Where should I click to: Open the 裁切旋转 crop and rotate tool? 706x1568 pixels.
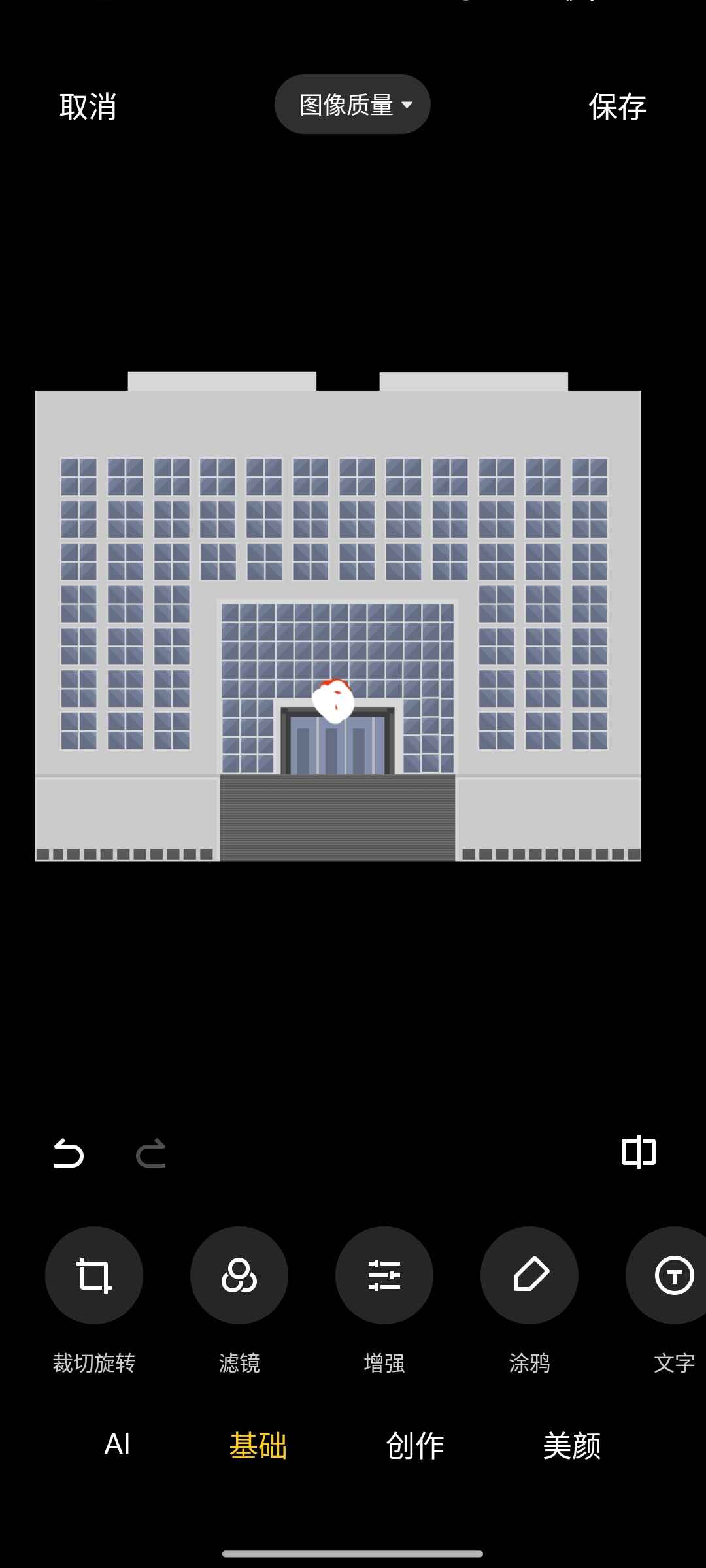[94, 1275]
